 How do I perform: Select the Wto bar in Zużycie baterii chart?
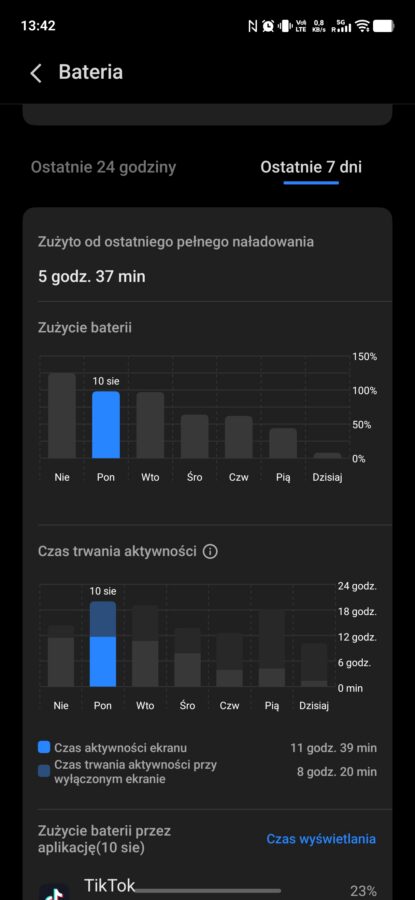click(150, 425)
